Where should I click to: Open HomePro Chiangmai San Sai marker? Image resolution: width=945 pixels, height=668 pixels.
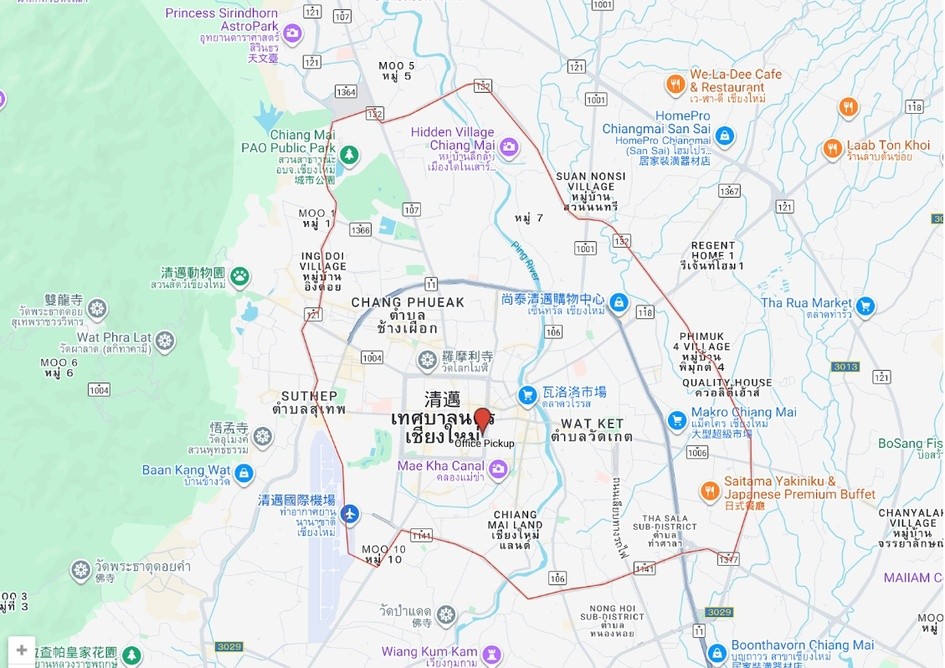tap(724, 135)
